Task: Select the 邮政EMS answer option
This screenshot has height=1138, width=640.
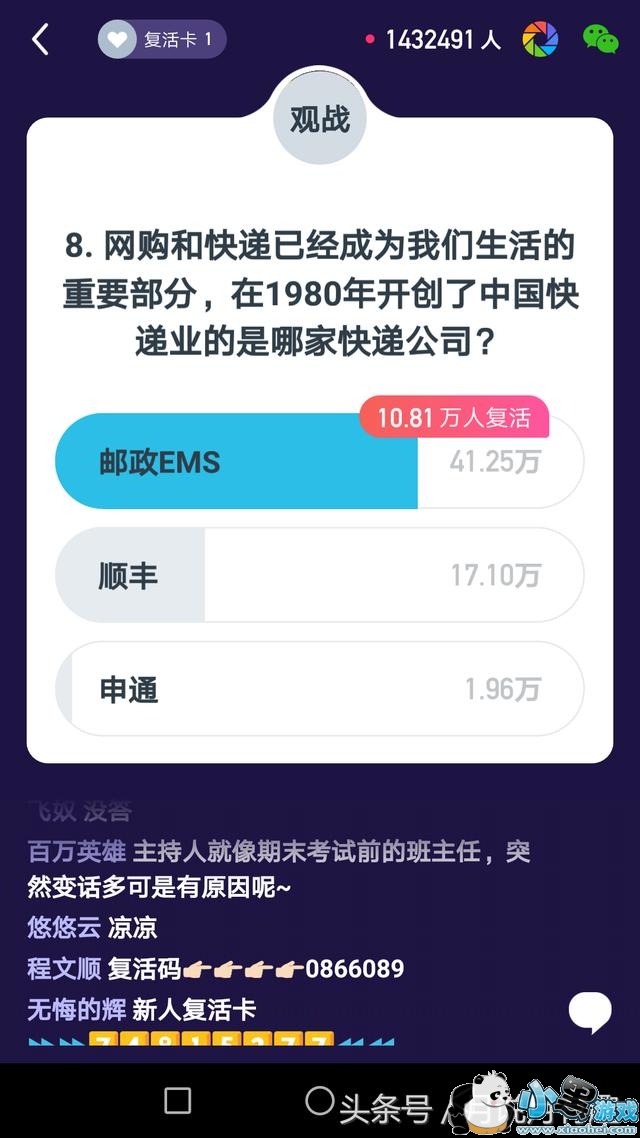Action: [319, 463]
